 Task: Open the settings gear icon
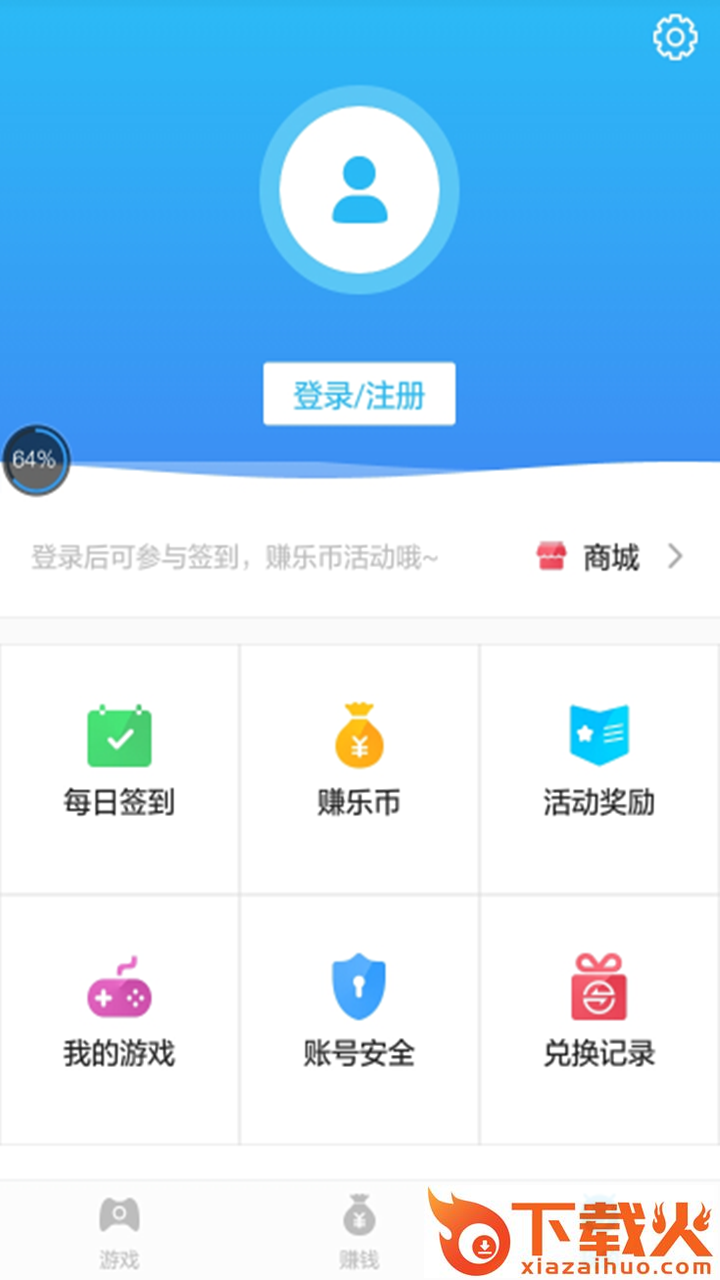coord(675,38)
